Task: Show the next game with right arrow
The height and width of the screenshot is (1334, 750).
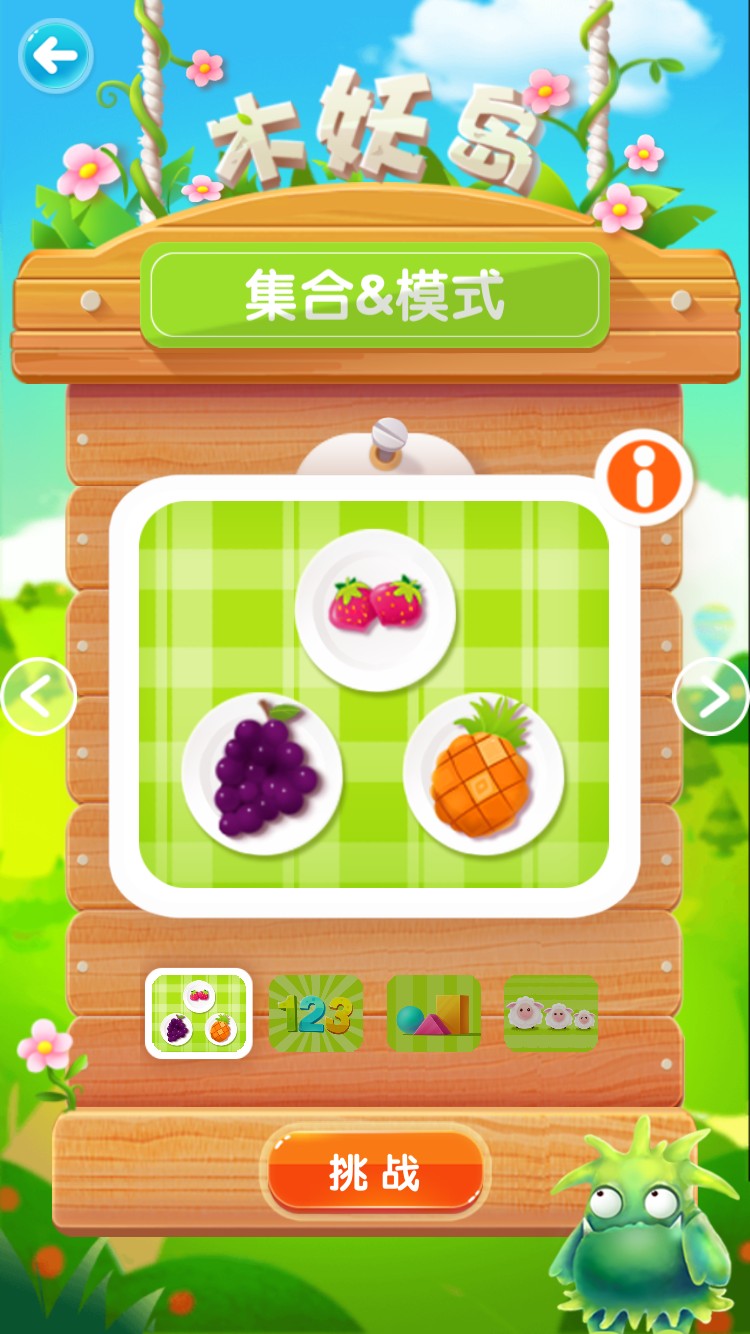Action: coord(711,697)
